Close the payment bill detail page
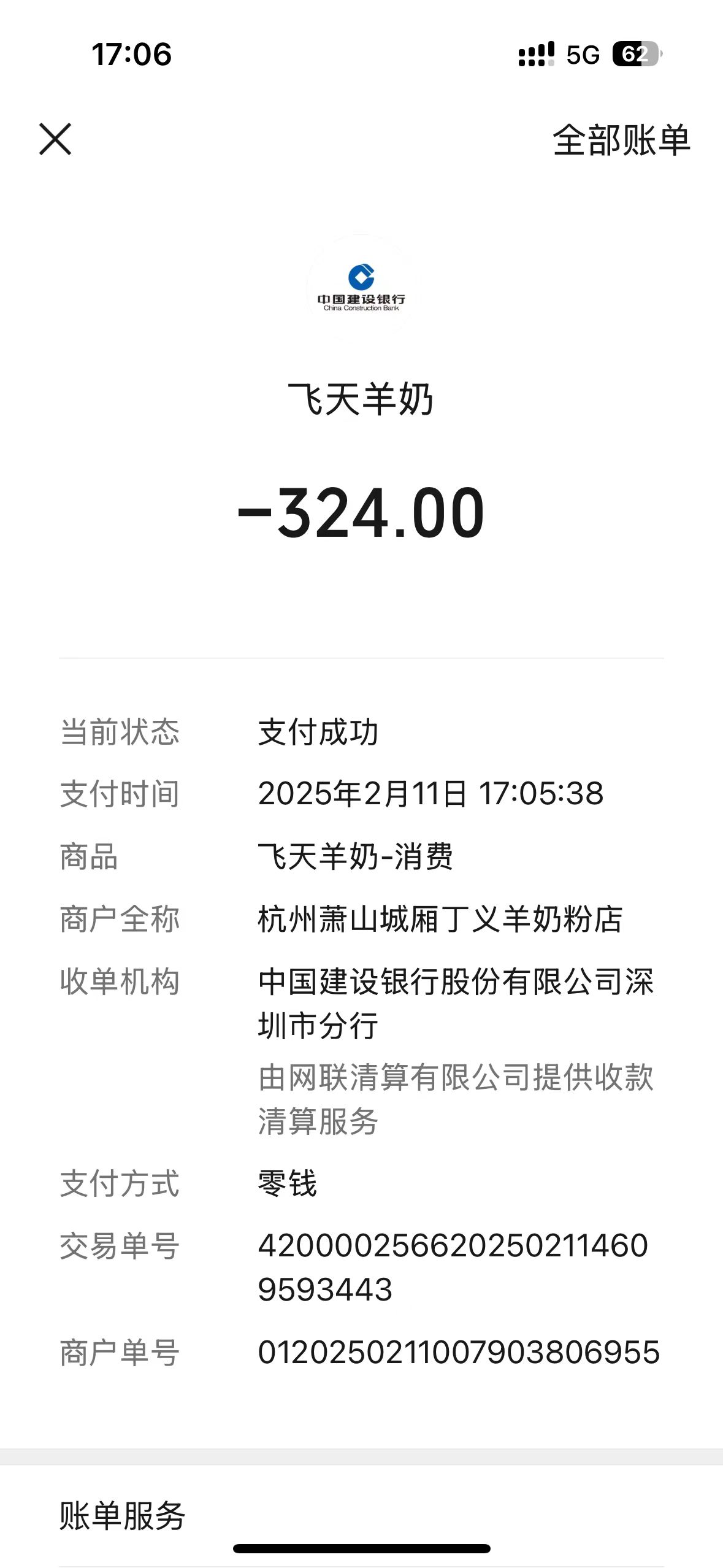Image resolution: width=723 pixels, height=1568 pixels. [55, 139]
